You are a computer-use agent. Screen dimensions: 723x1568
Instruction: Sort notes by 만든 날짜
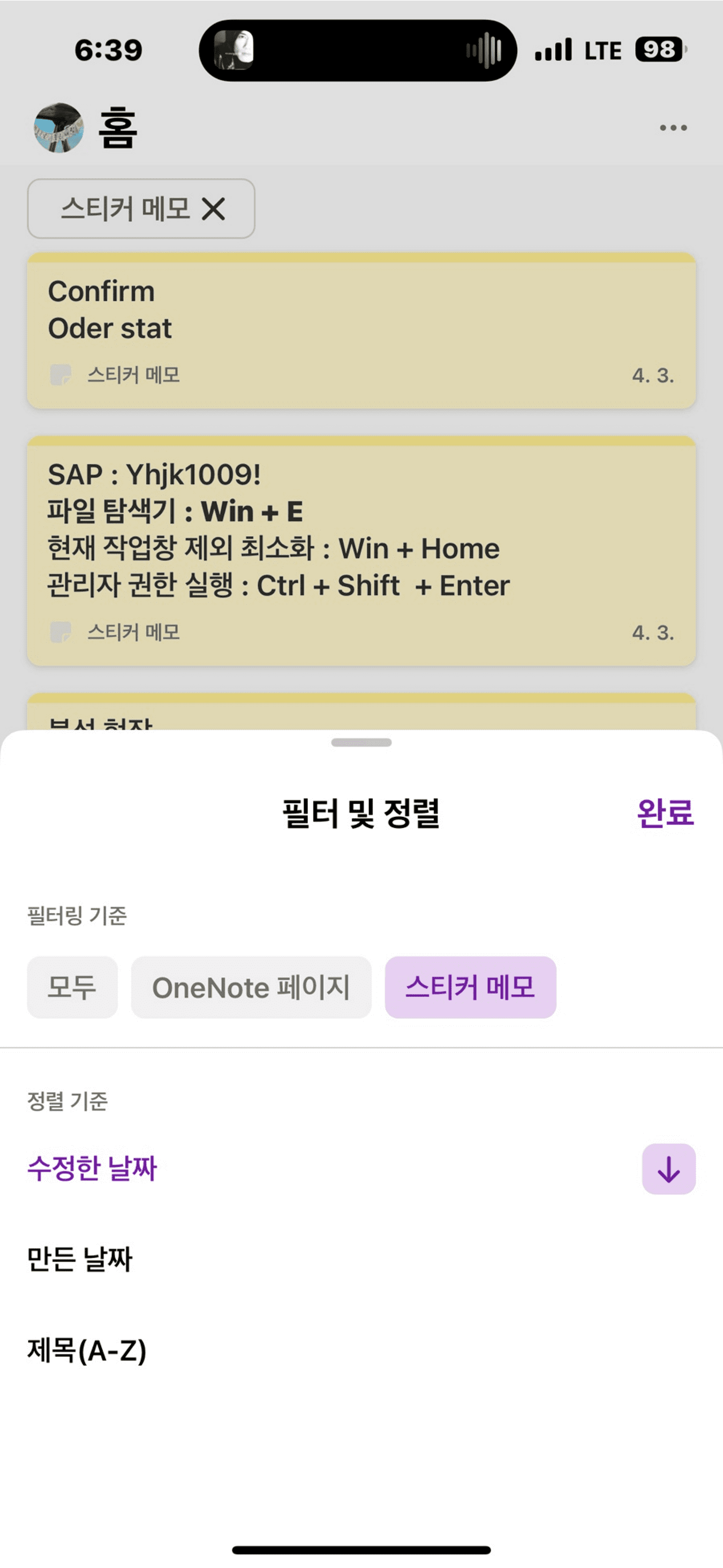click(80, 1259)
